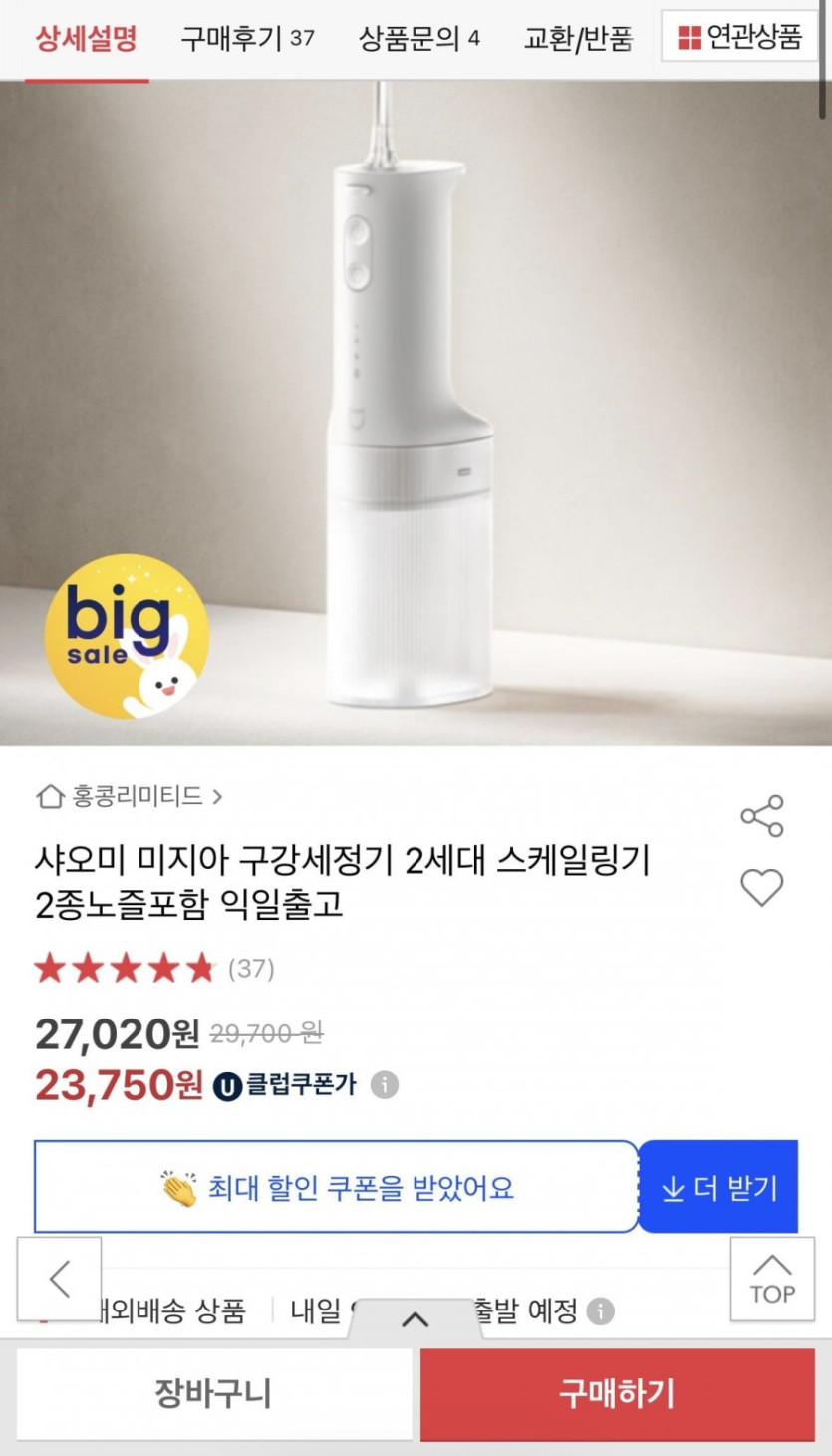Open the 상품문의 tab
This screenshot has width=832, height=1456.
tap(418, 39)
